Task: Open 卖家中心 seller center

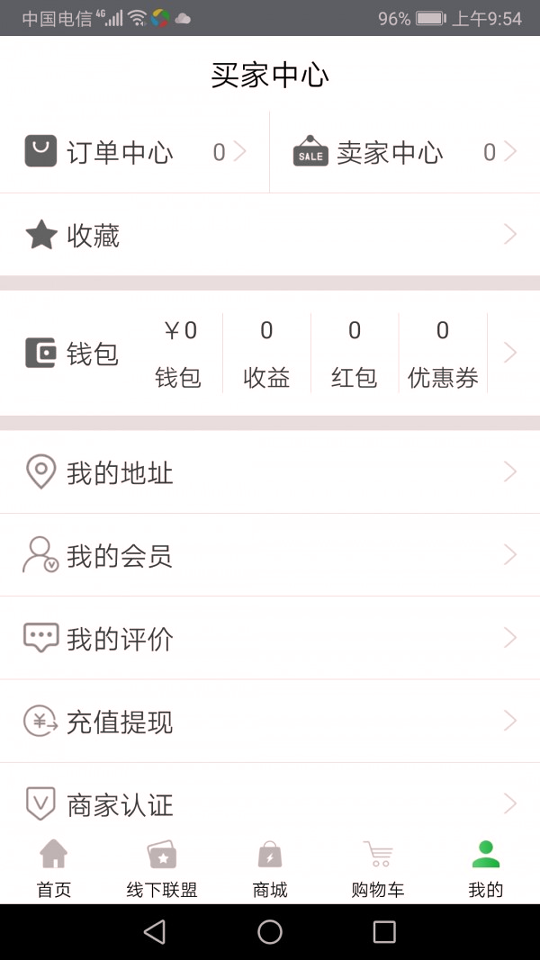Action: (405, 152)
